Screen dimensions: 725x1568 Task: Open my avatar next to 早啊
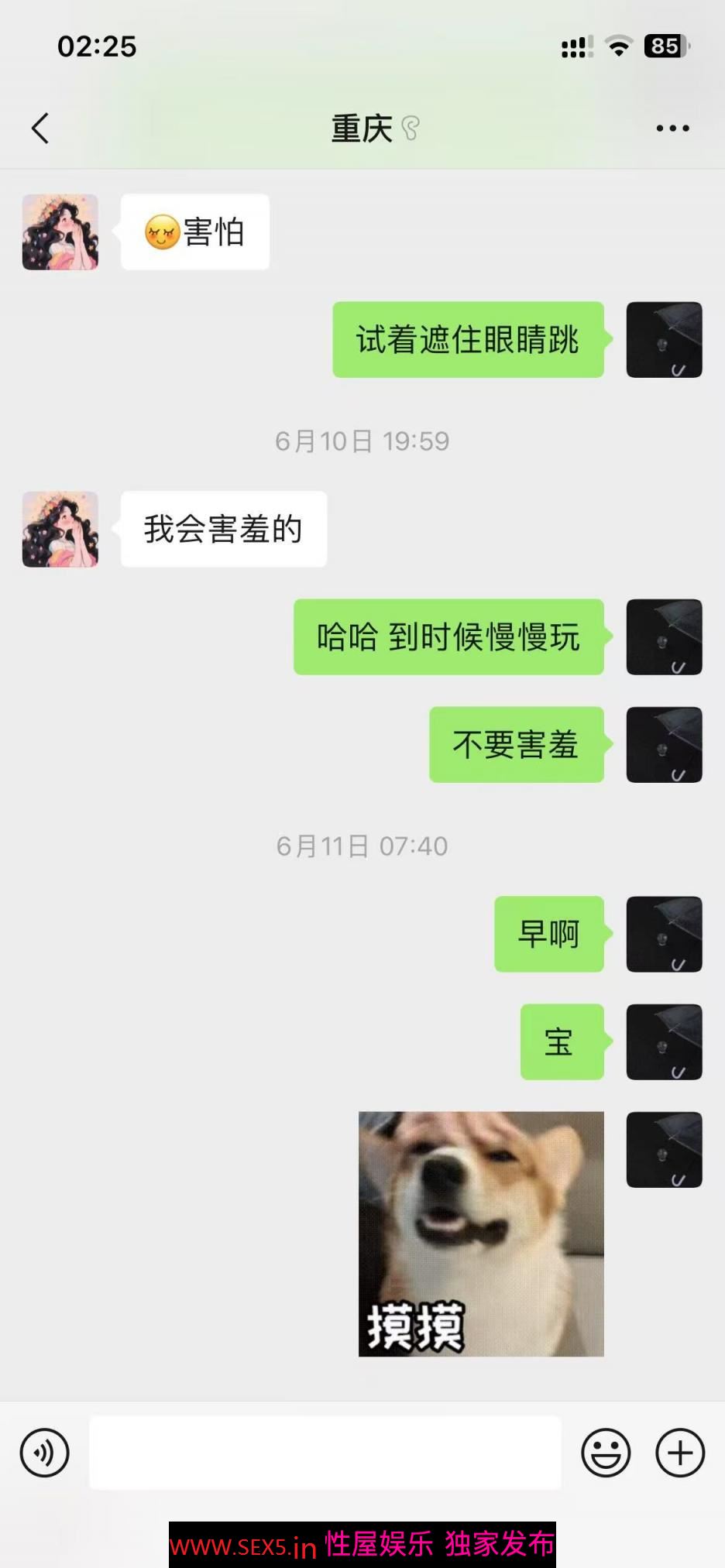click(x=664, y=934)
